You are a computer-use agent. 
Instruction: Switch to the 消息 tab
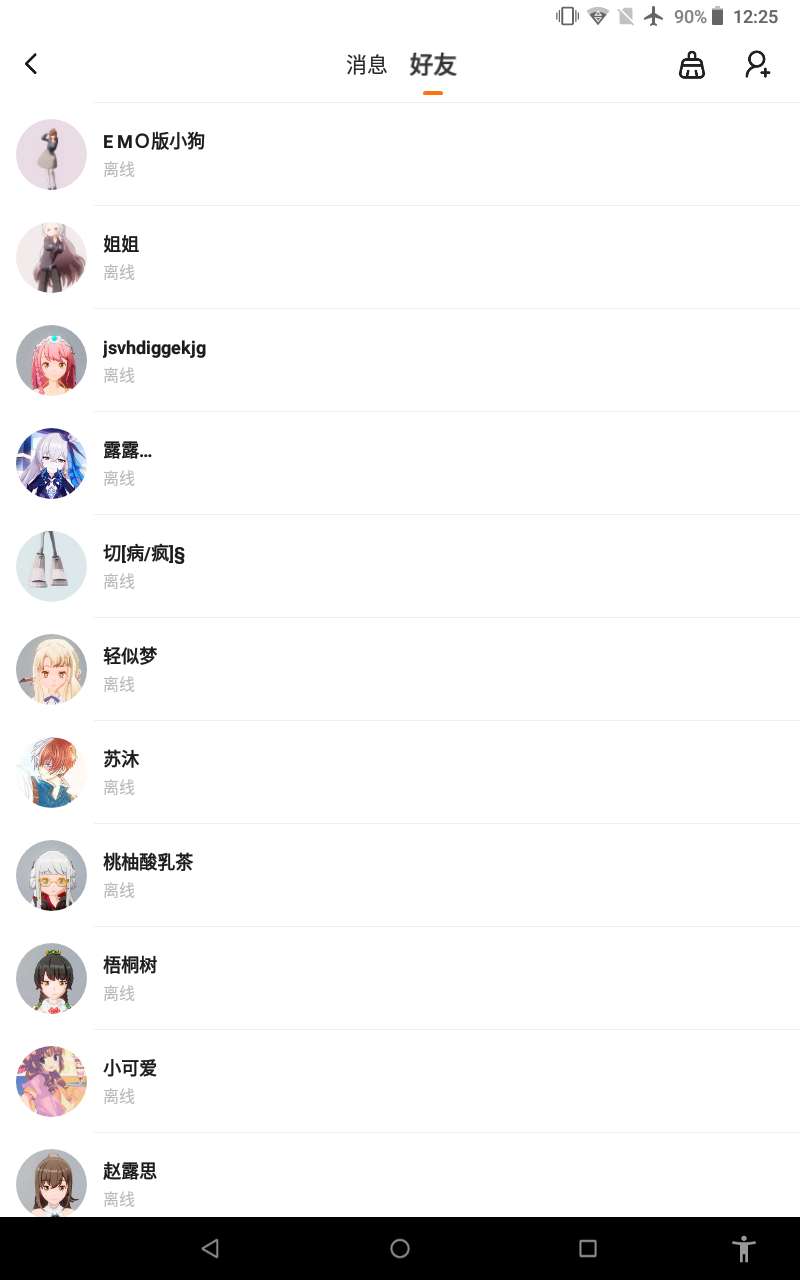pos(366,65)
